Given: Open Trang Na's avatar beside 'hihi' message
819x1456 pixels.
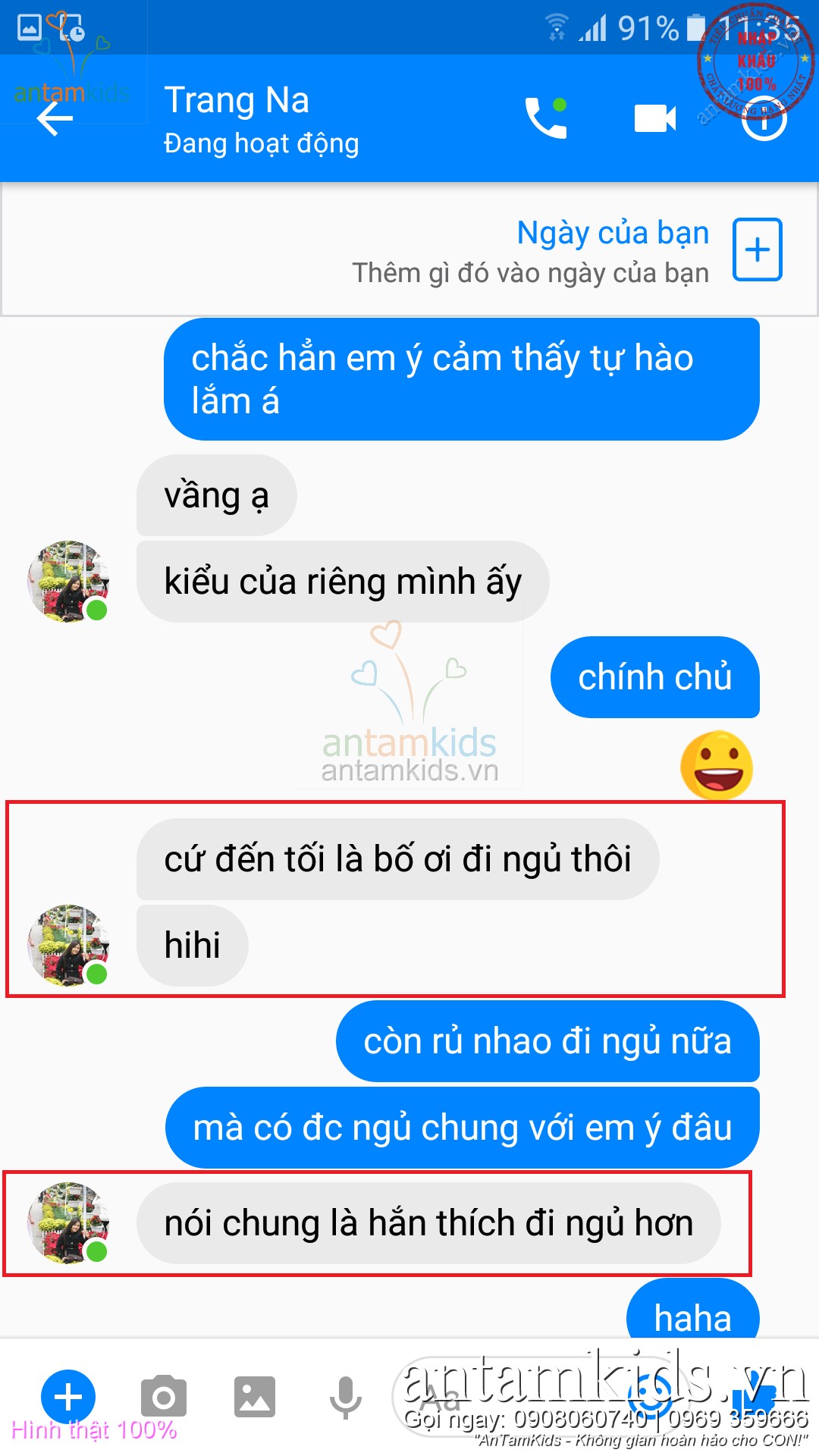Looking at the screenshot, I should click(68, 945).
